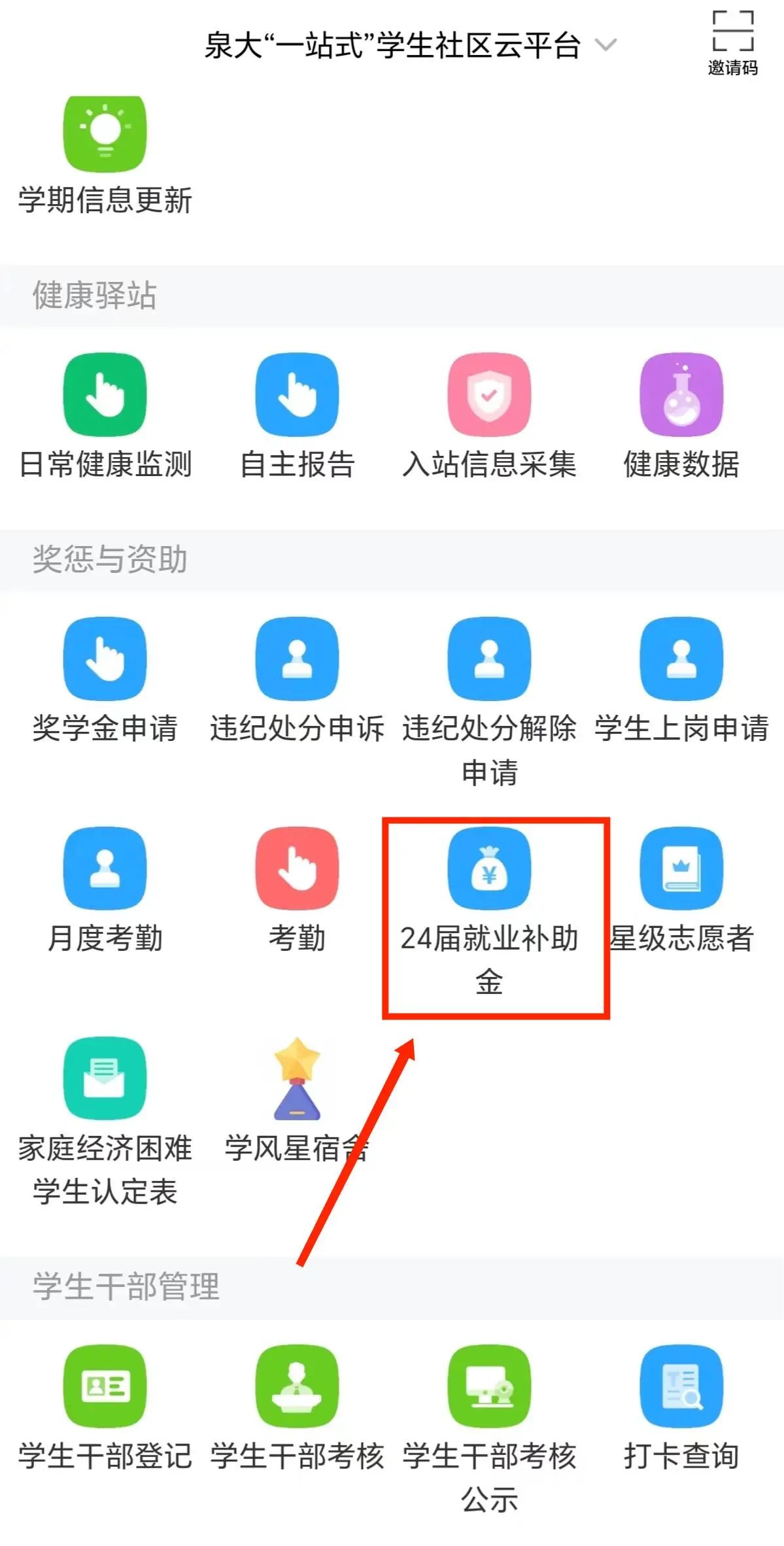Open 月度考勤
Viewport: 784px width, 1546px height.
pos(105,868)
